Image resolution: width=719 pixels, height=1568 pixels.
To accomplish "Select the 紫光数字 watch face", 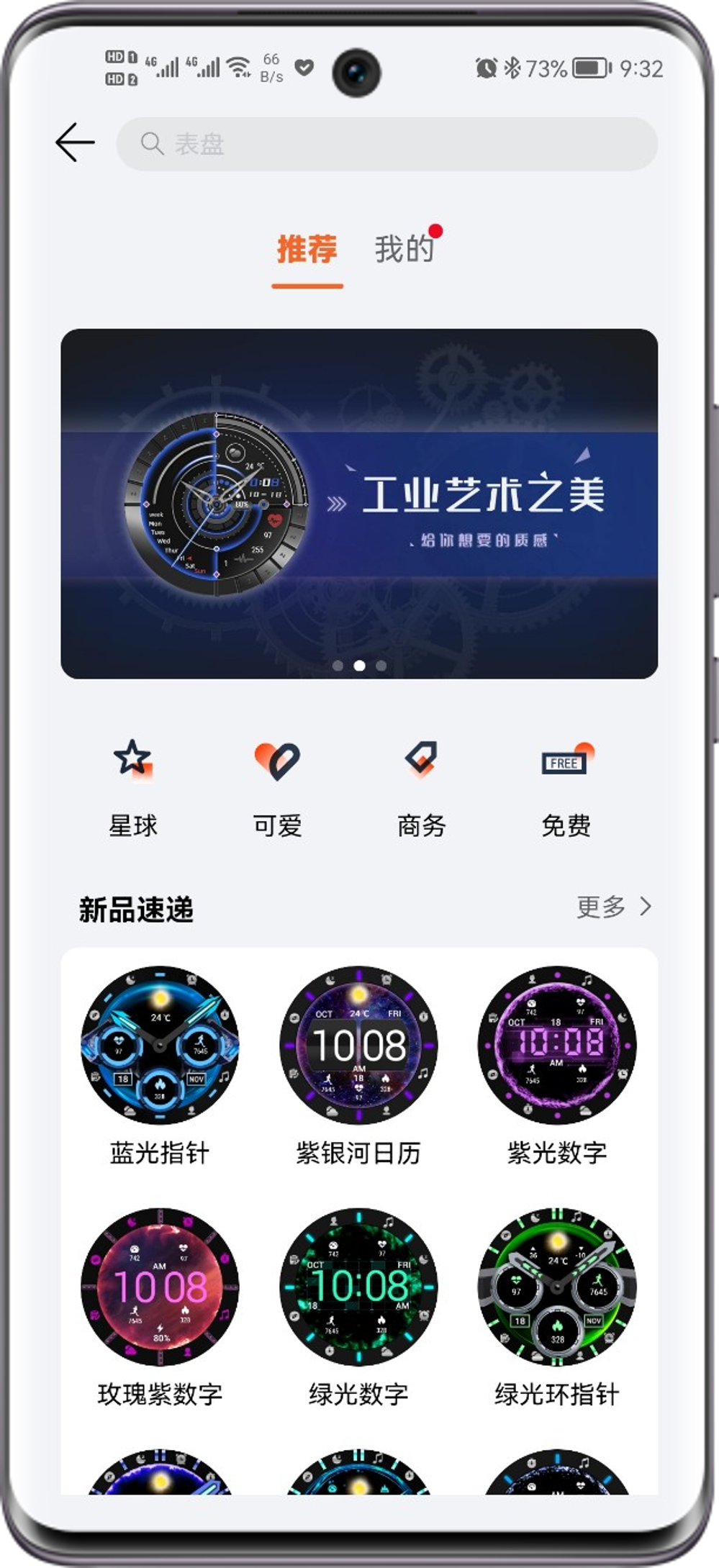I will [x=557, y=1045].
